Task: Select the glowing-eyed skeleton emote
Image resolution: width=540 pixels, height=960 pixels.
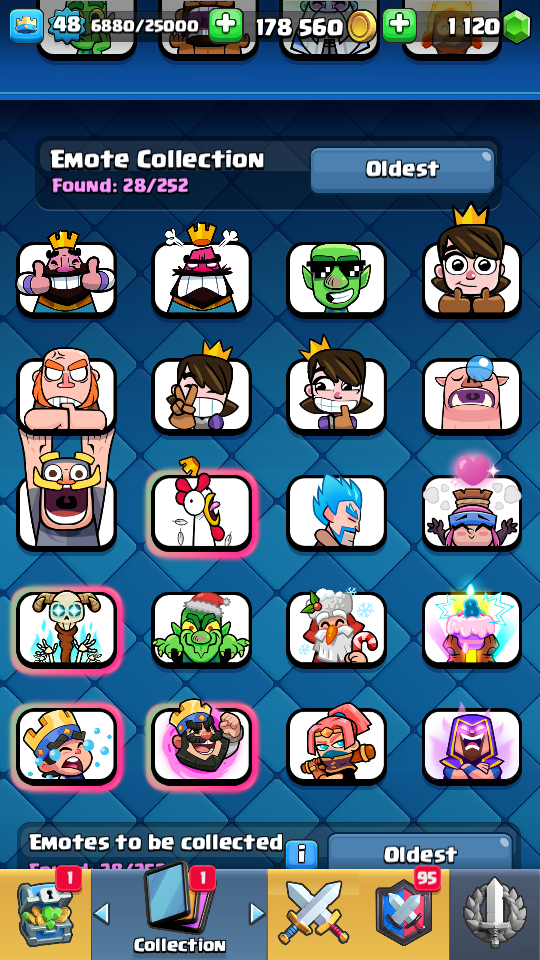Action: (x=66, y=628)
